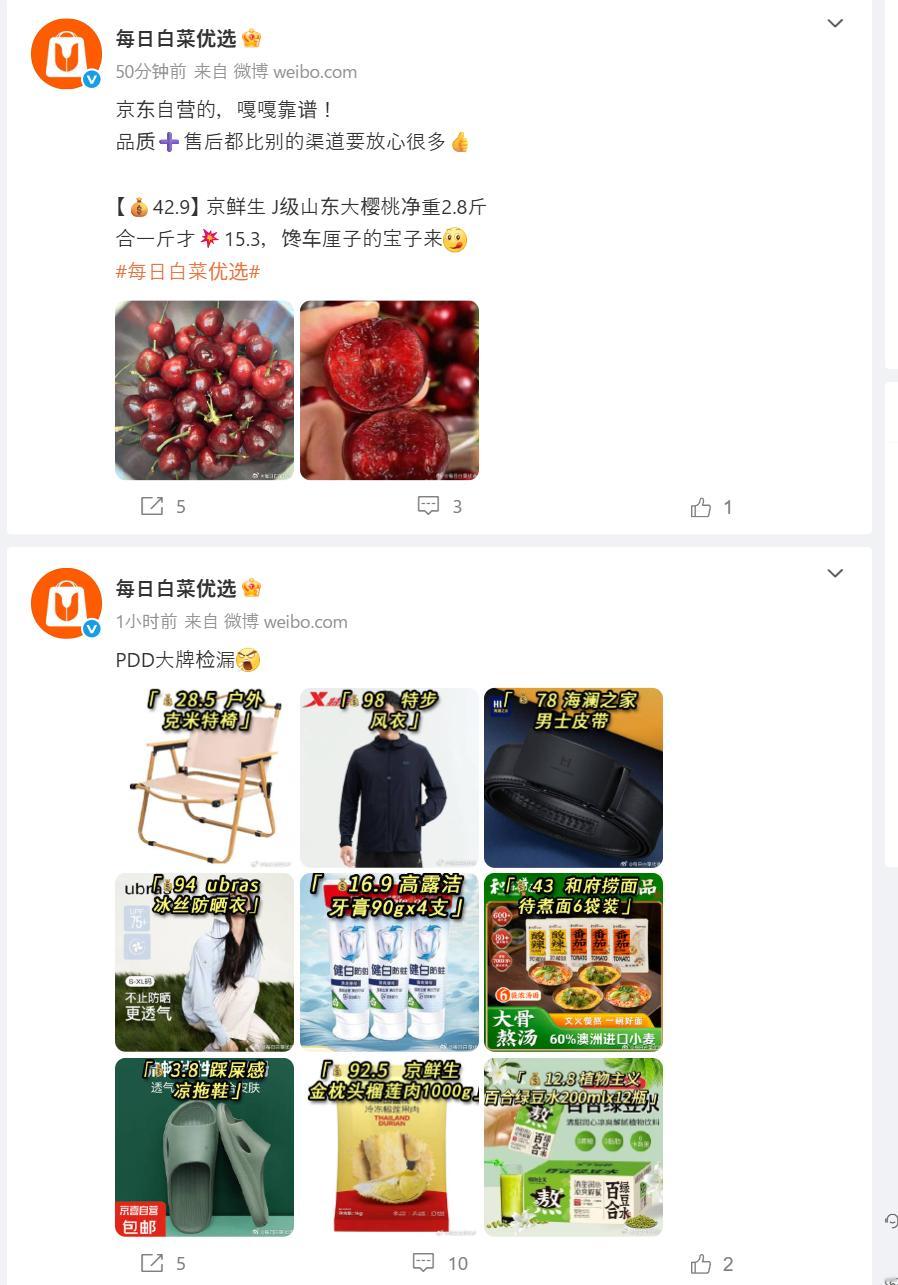Open the #每日白菜优选# hashtag link

click(188, 271)
